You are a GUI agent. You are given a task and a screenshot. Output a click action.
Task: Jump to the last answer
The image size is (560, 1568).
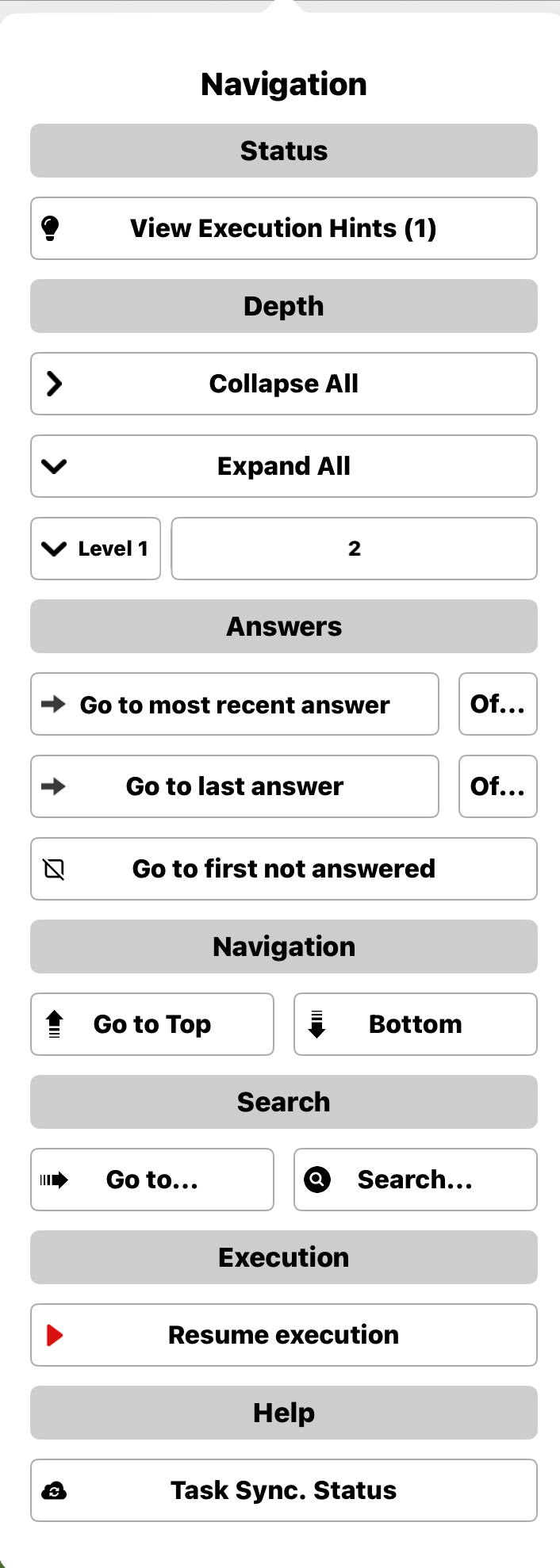(234, 786)
